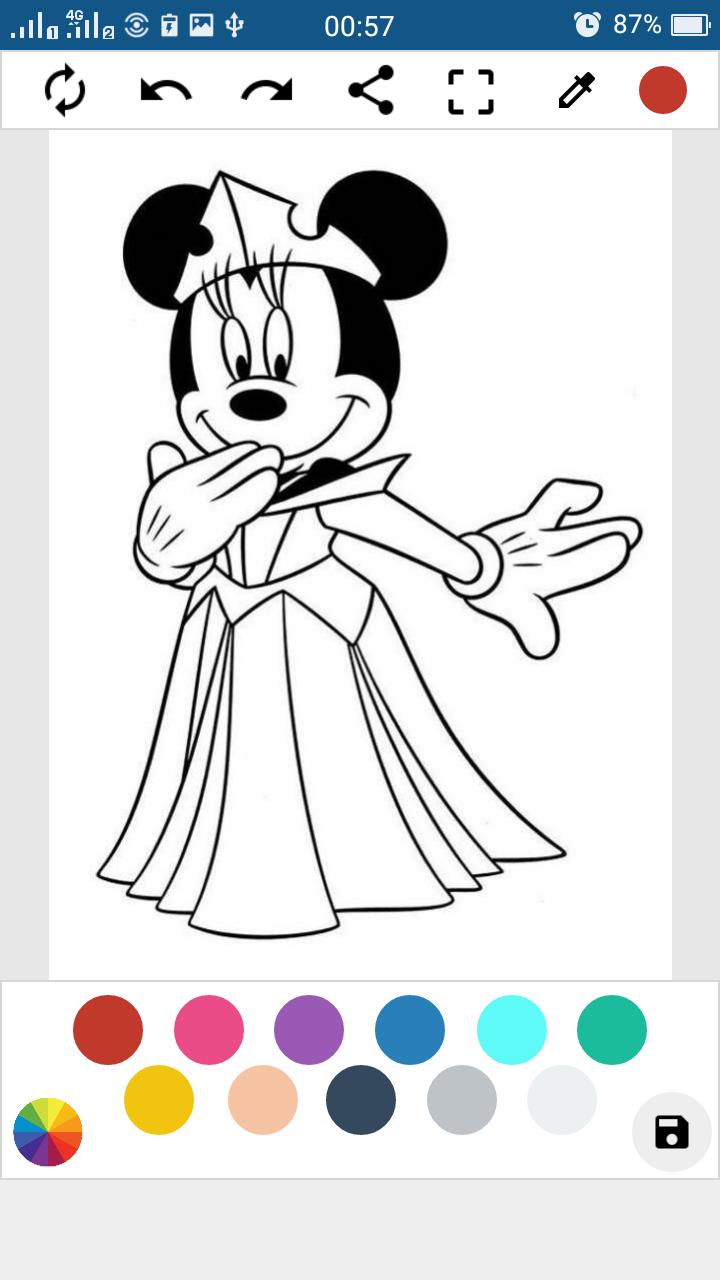Image resolution: width=720 pixels, height=1280 pixels.
Task: Choose the pink color swatch
Action: pyautogui.click(x=209, y=1029)
